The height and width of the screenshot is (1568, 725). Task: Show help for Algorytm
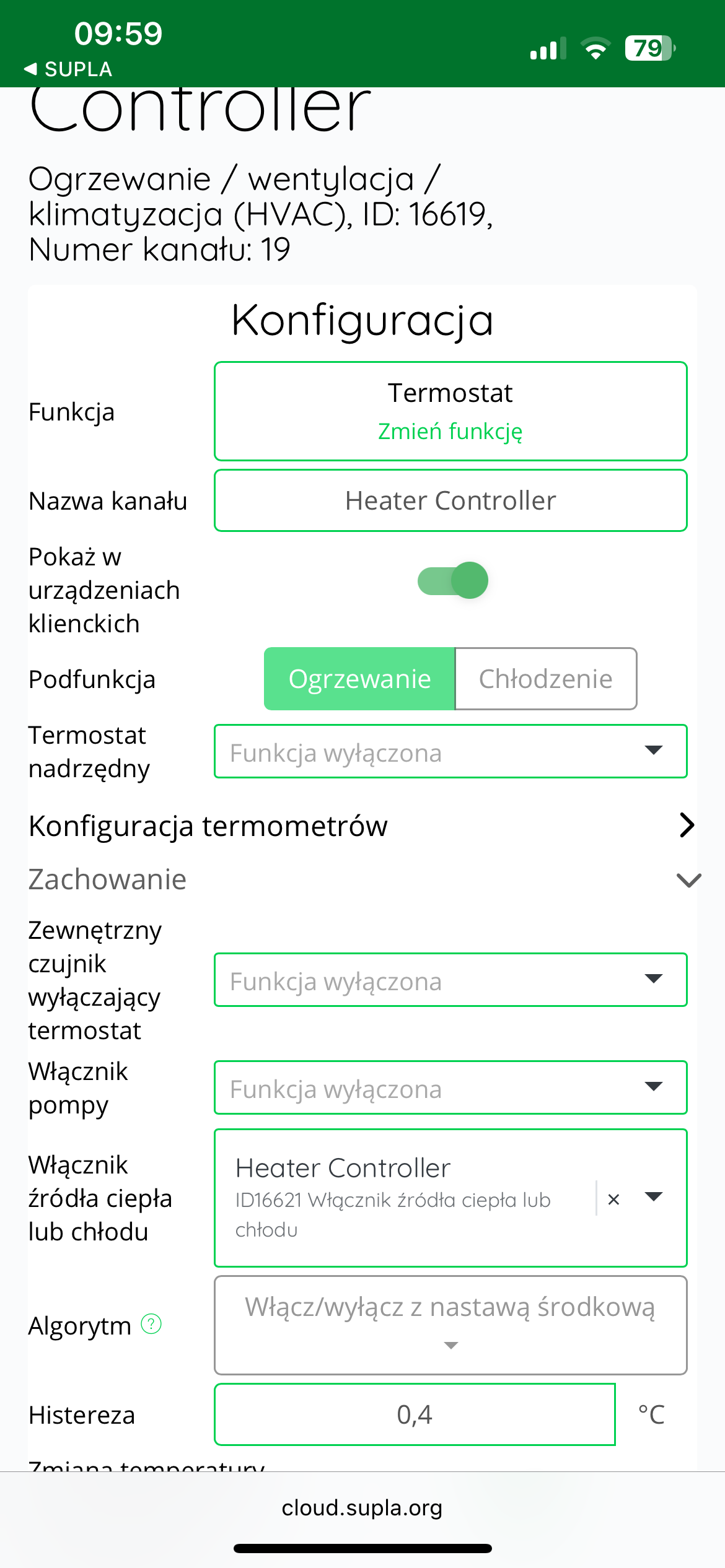[x=151, y=1324]
